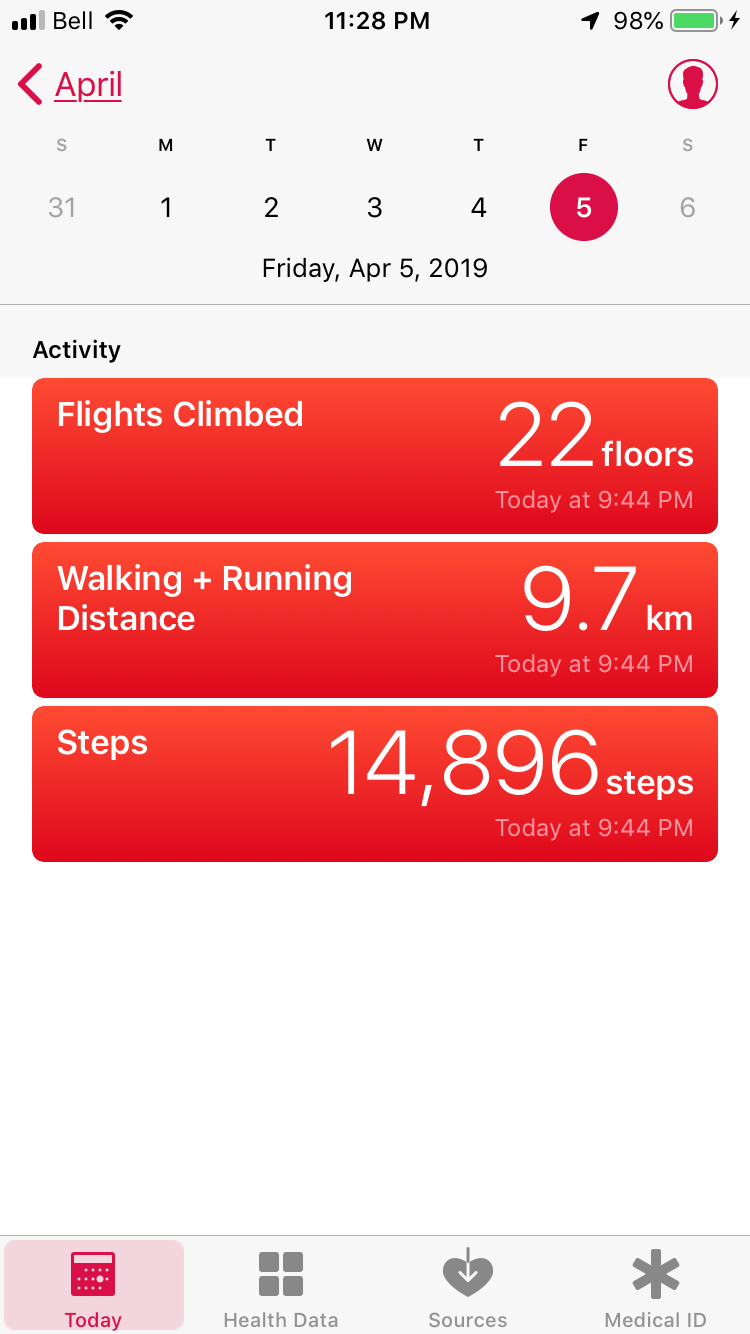This screenshot has height=1334, width=750.
Task: Switch to the Today tab
Action: 94,1288
